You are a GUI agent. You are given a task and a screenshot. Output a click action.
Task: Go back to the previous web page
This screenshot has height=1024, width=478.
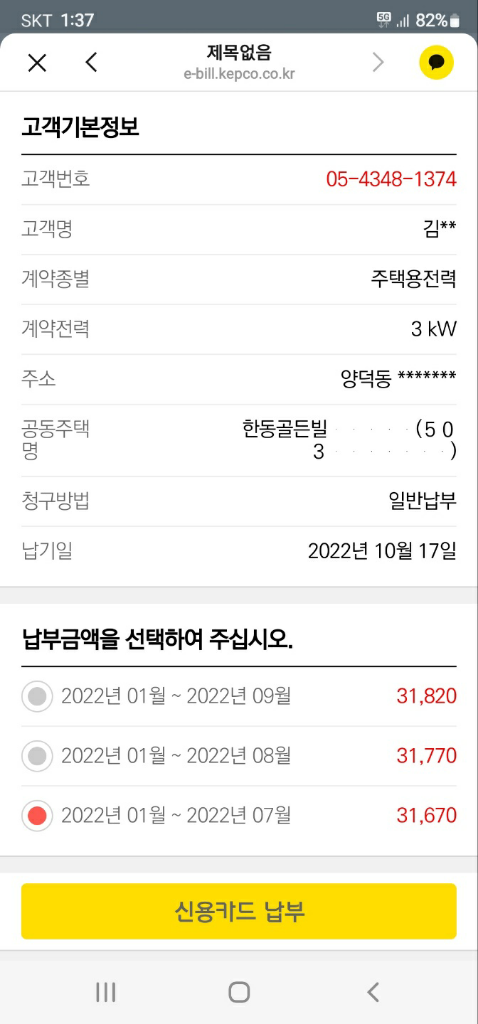91,63
